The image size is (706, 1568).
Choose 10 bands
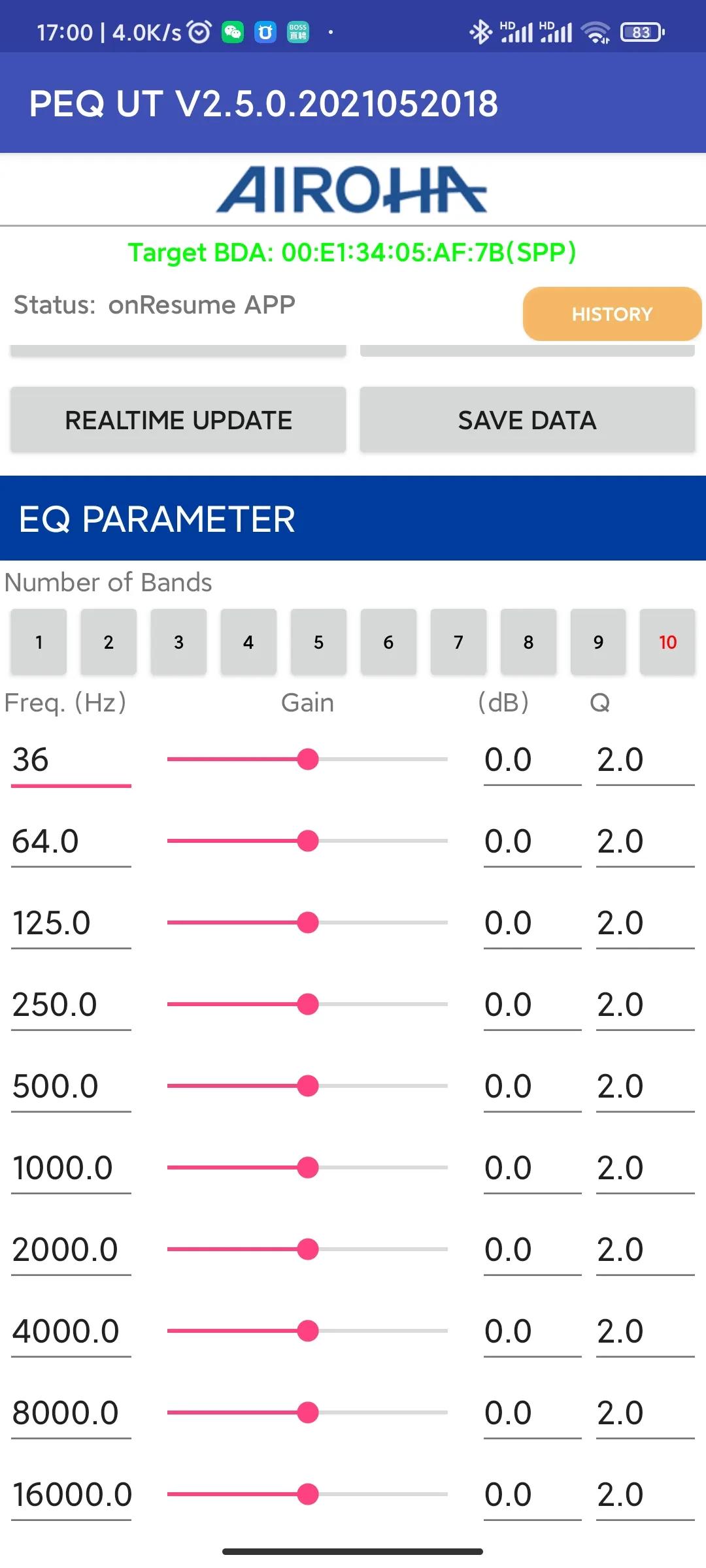tap(667, 642)
